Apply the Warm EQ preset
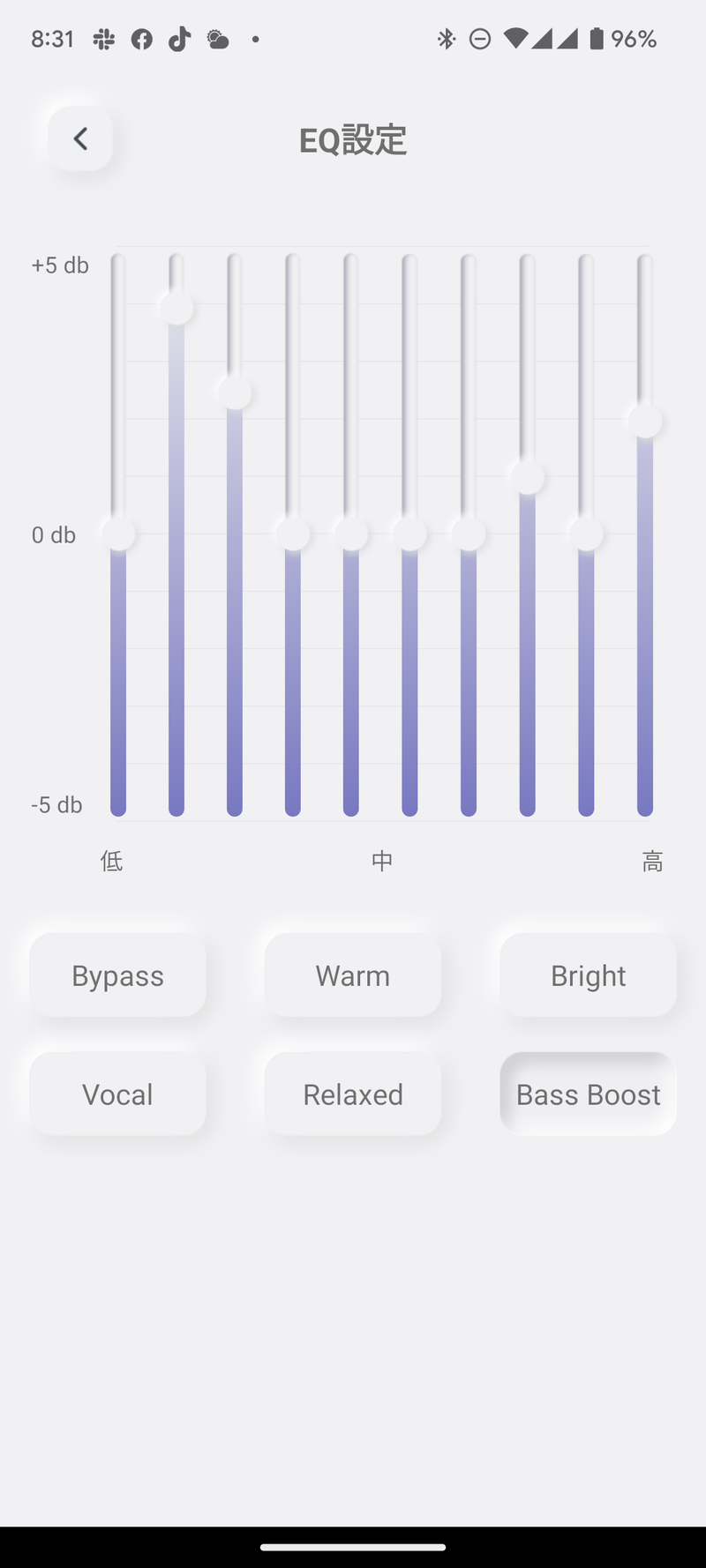Screen dimensions: 706x1568 tap(353, 975)
